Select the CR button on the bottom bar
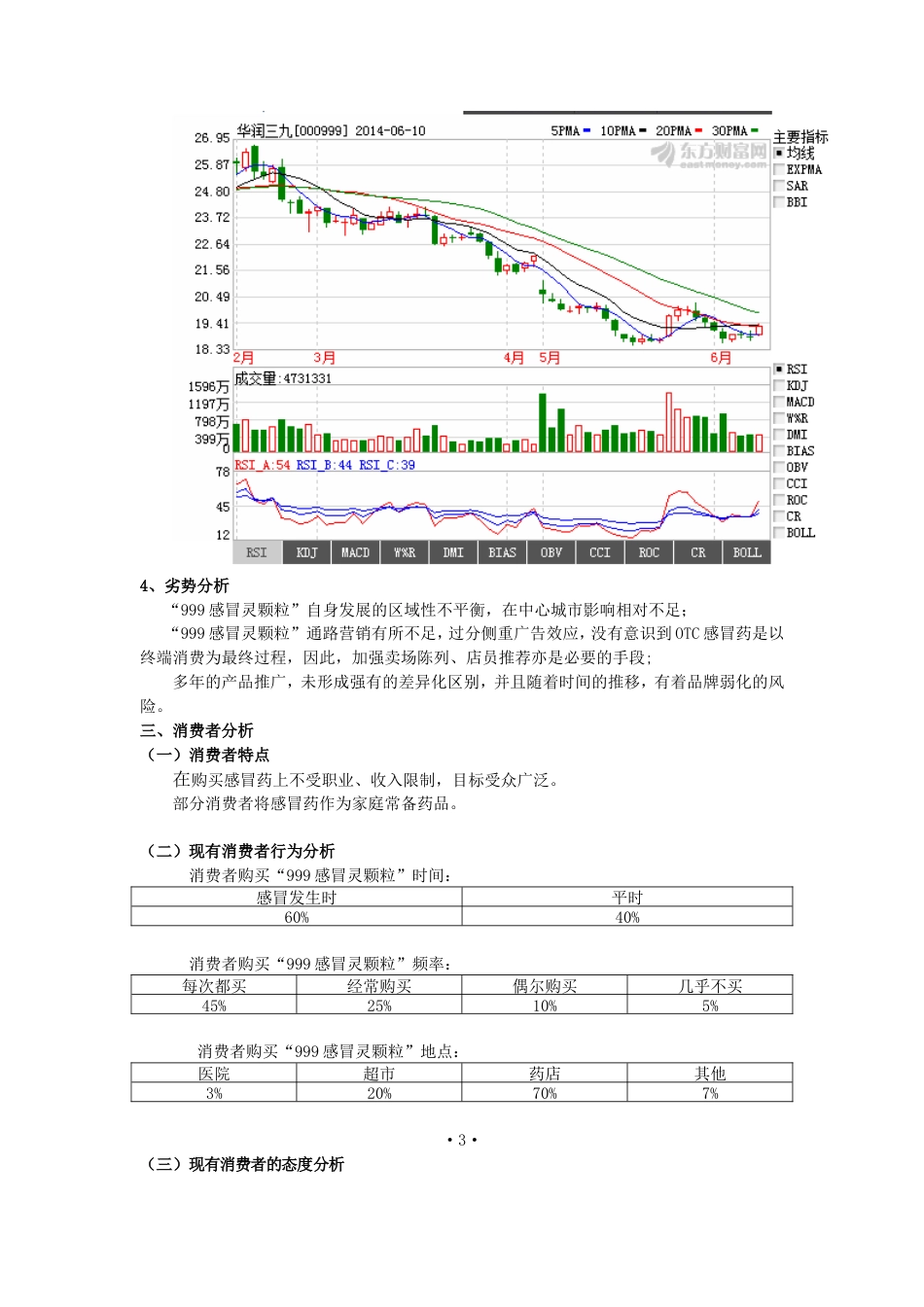The image size is (924, 1307). [697, 552]
